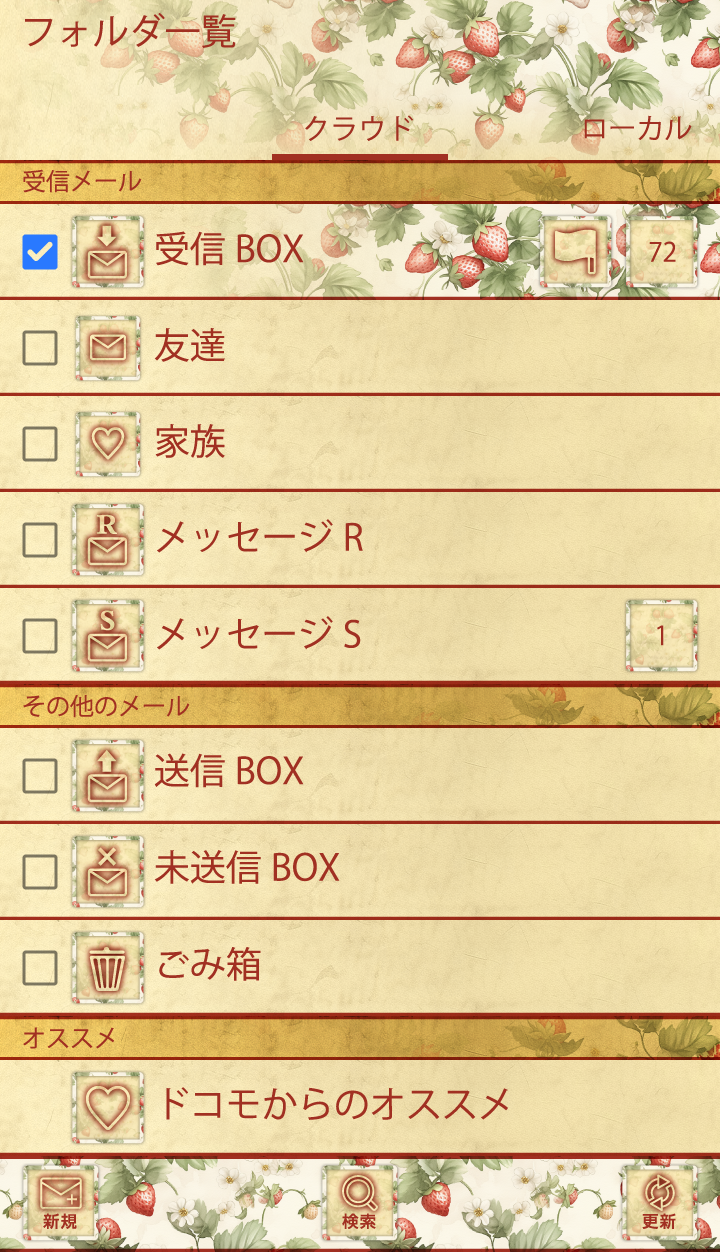Select the クラウド tab
Viewport: 720px width, 1252px height.
tap(359, 128)
